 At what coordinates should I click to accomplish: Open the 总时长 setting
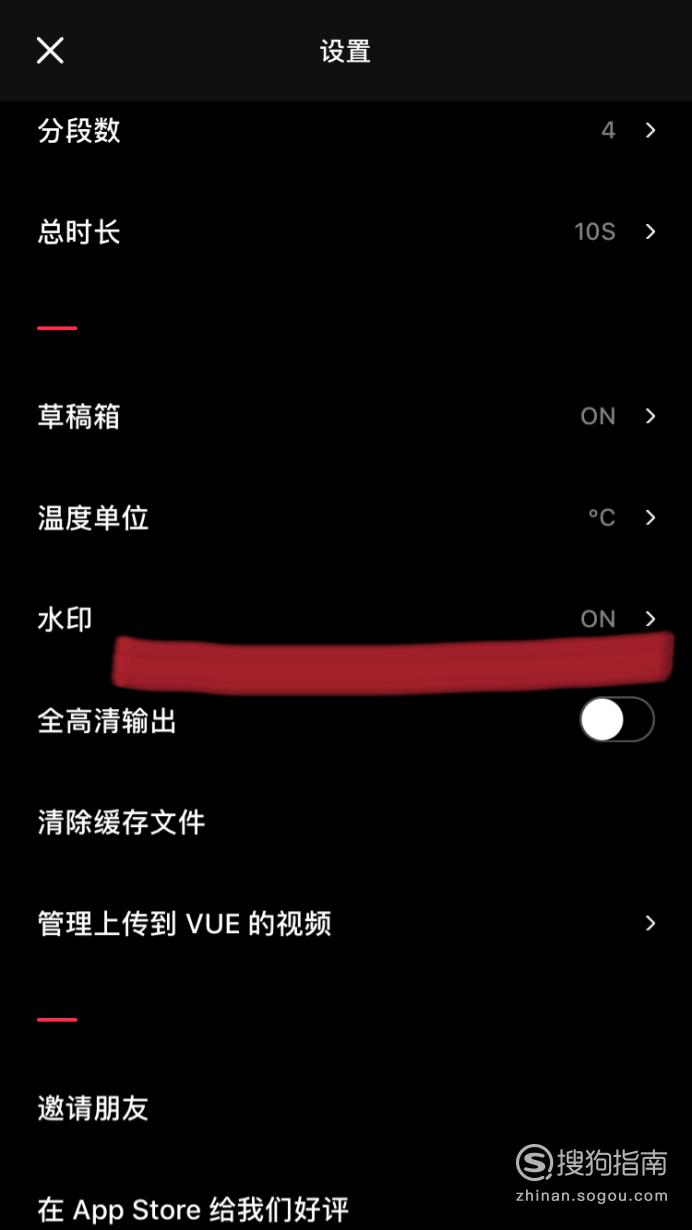tap(346, 233)
